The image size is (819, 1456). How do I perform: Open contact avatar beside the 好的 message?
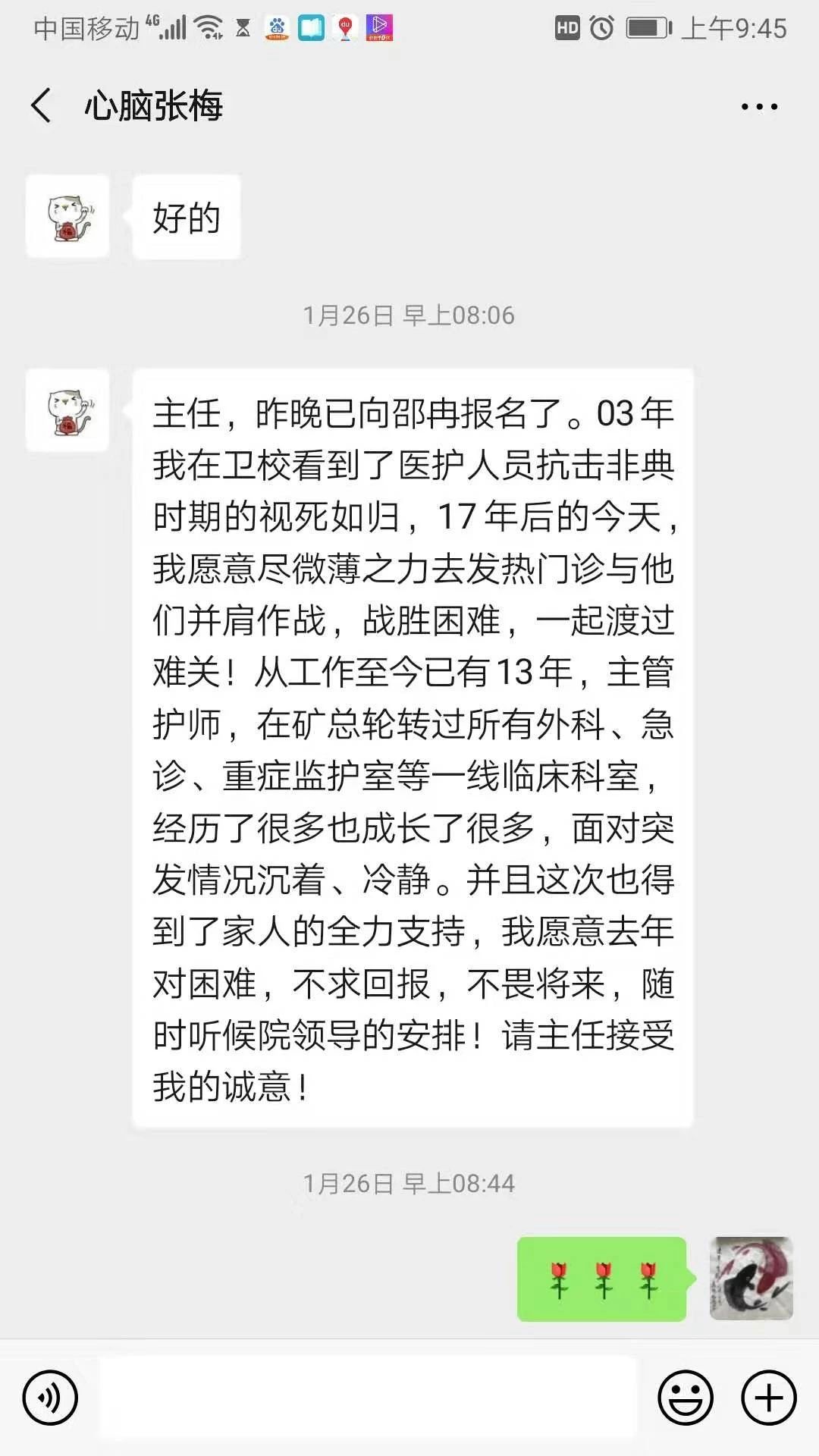(67, 217)
